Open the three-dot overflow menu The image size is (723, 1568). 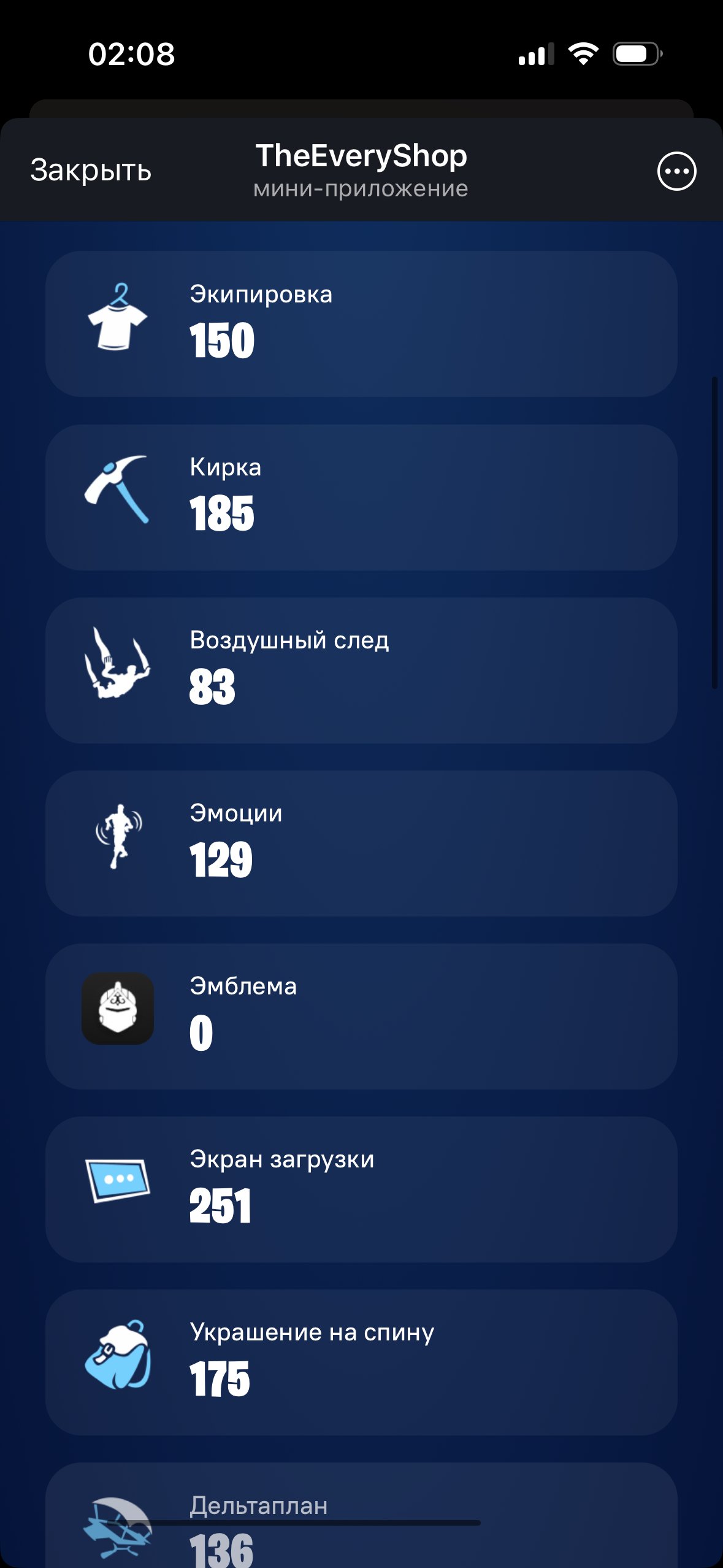click(x=676, y=171)
